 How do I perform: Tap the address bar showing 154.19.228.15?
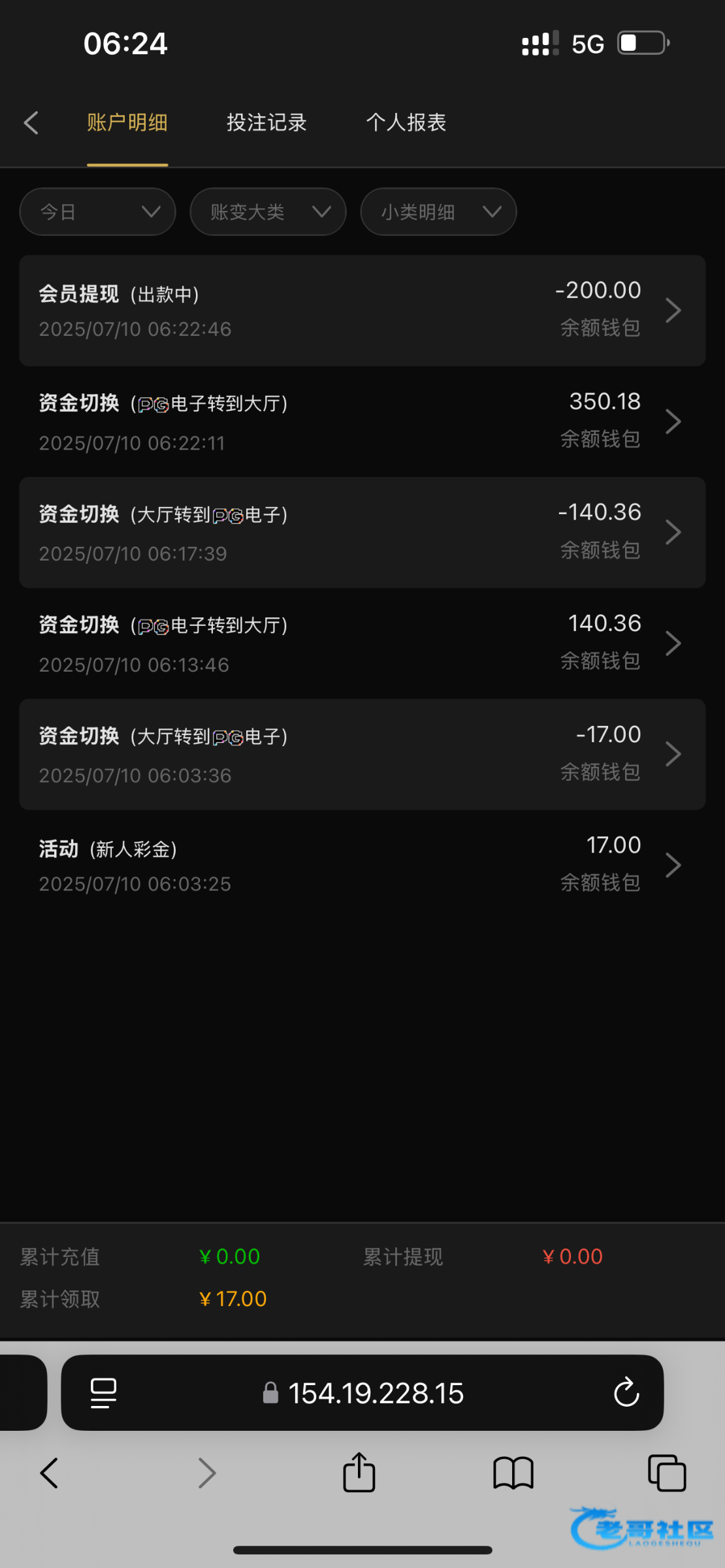[376, 1394]
